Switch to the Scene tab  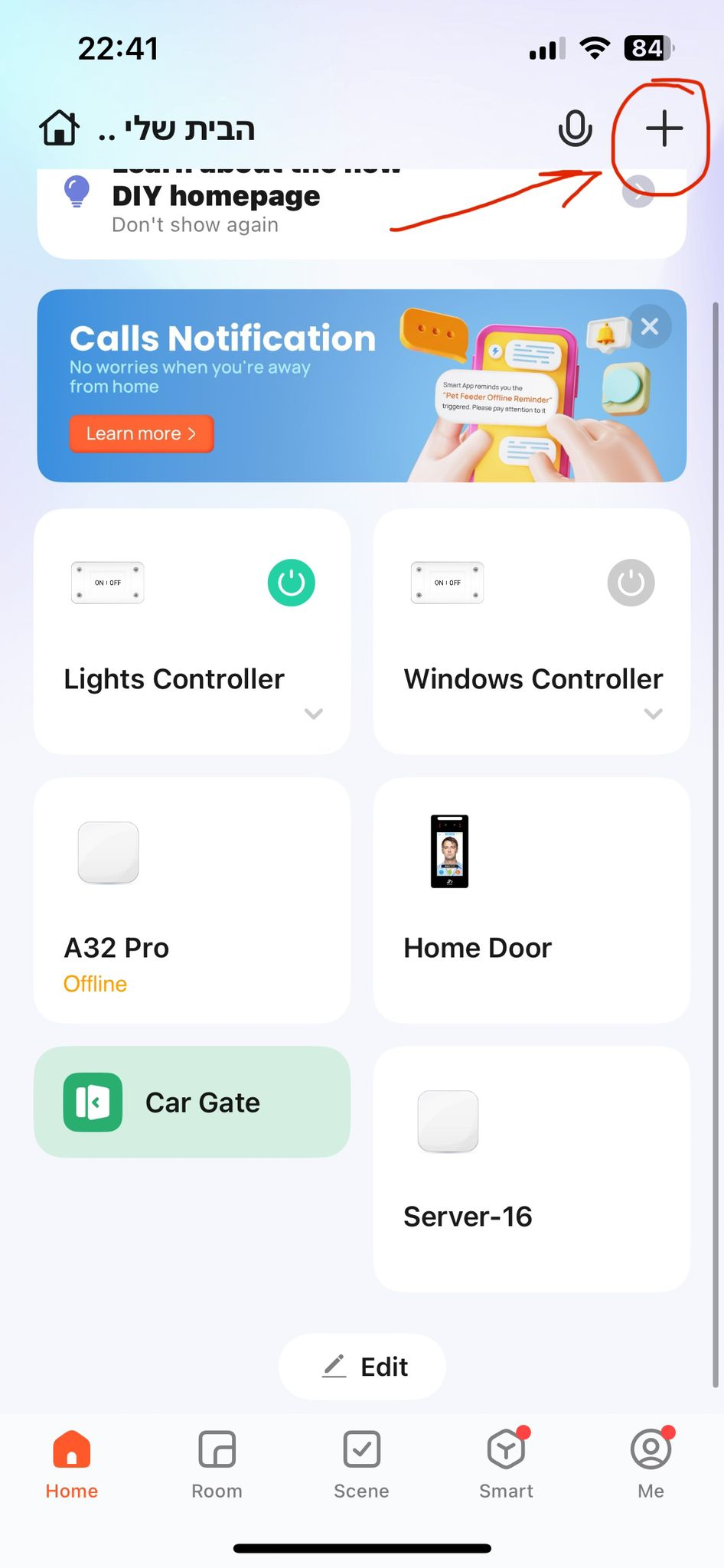[361, 1464]
